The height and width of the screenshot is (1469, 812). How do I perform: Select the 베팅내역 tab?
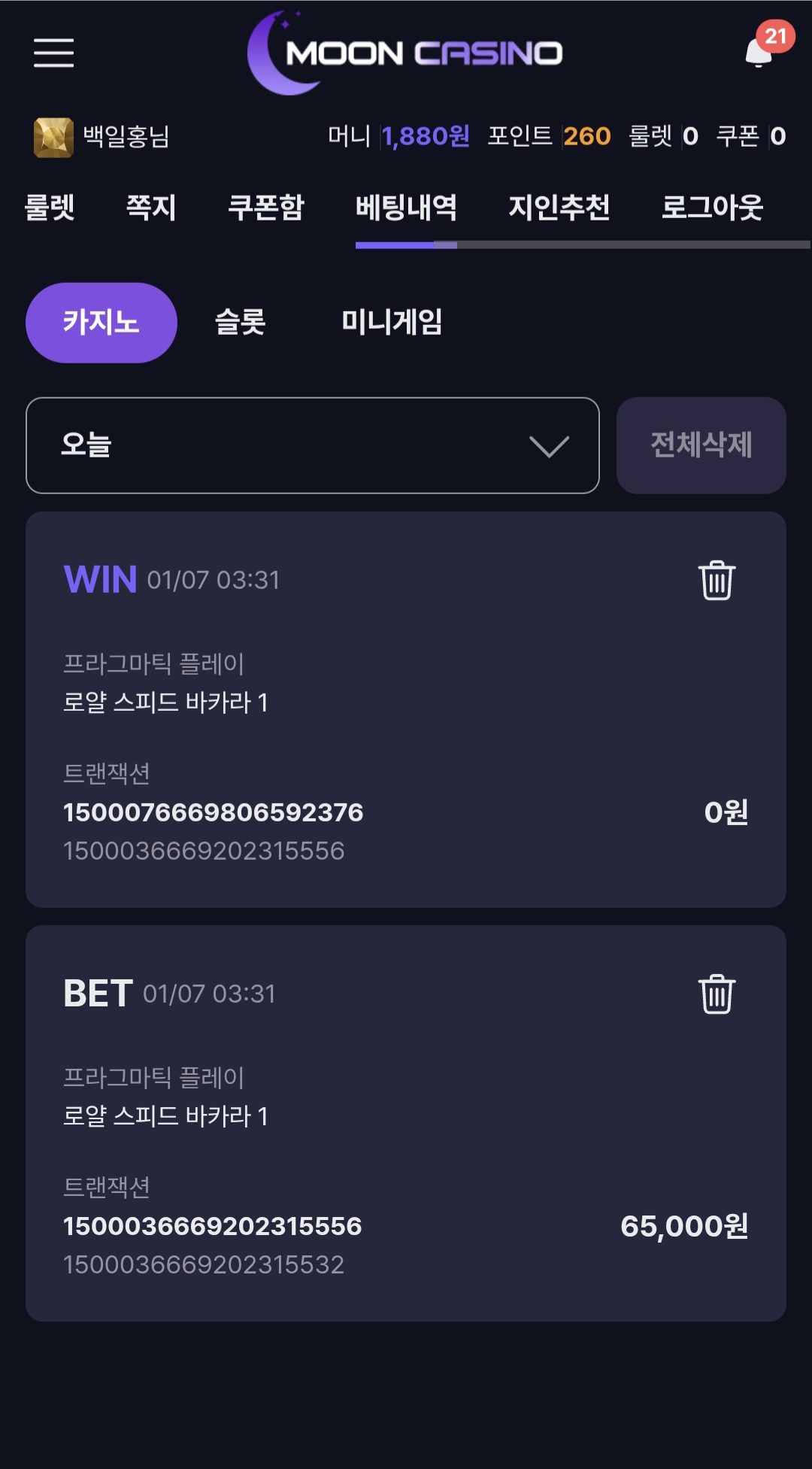406,208
